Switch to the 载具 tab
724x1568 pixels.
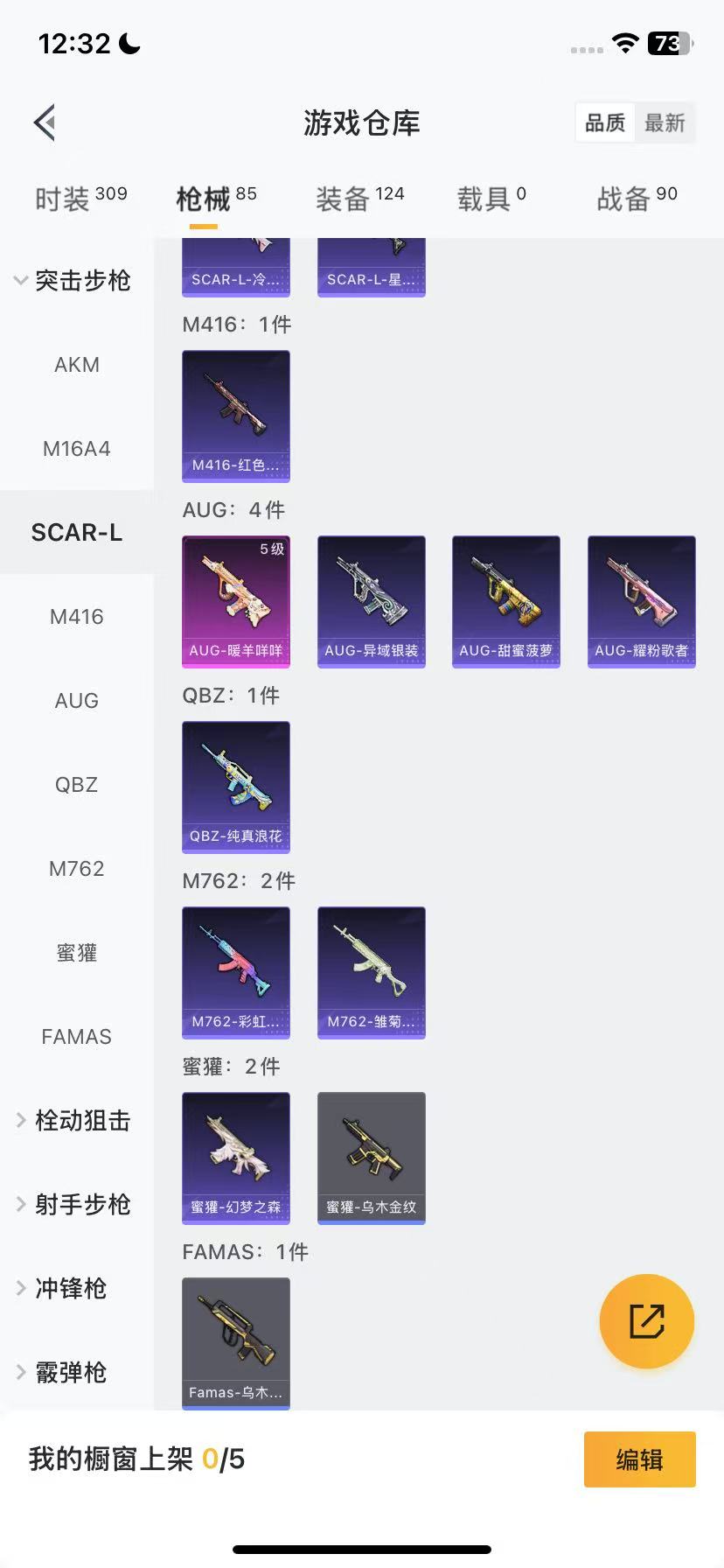(x=491, y=199)
